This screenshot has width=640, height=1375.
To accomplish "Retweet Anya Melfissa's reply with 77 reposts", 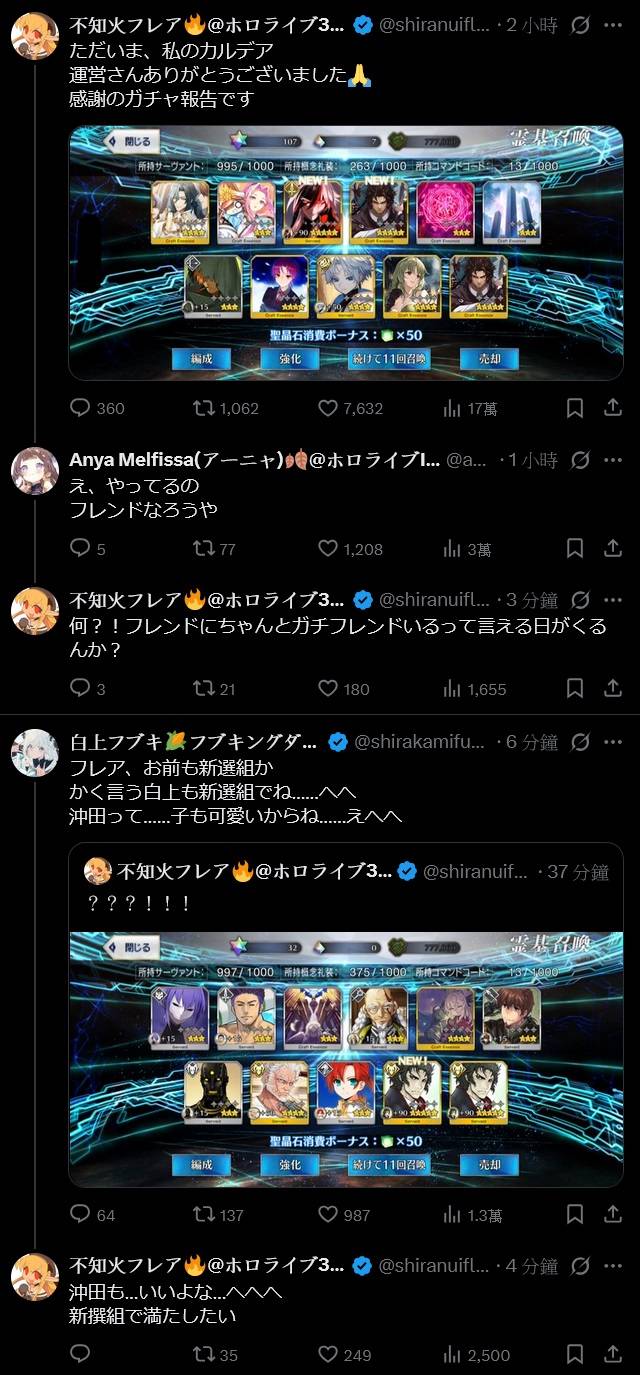I will pos(203,548).
